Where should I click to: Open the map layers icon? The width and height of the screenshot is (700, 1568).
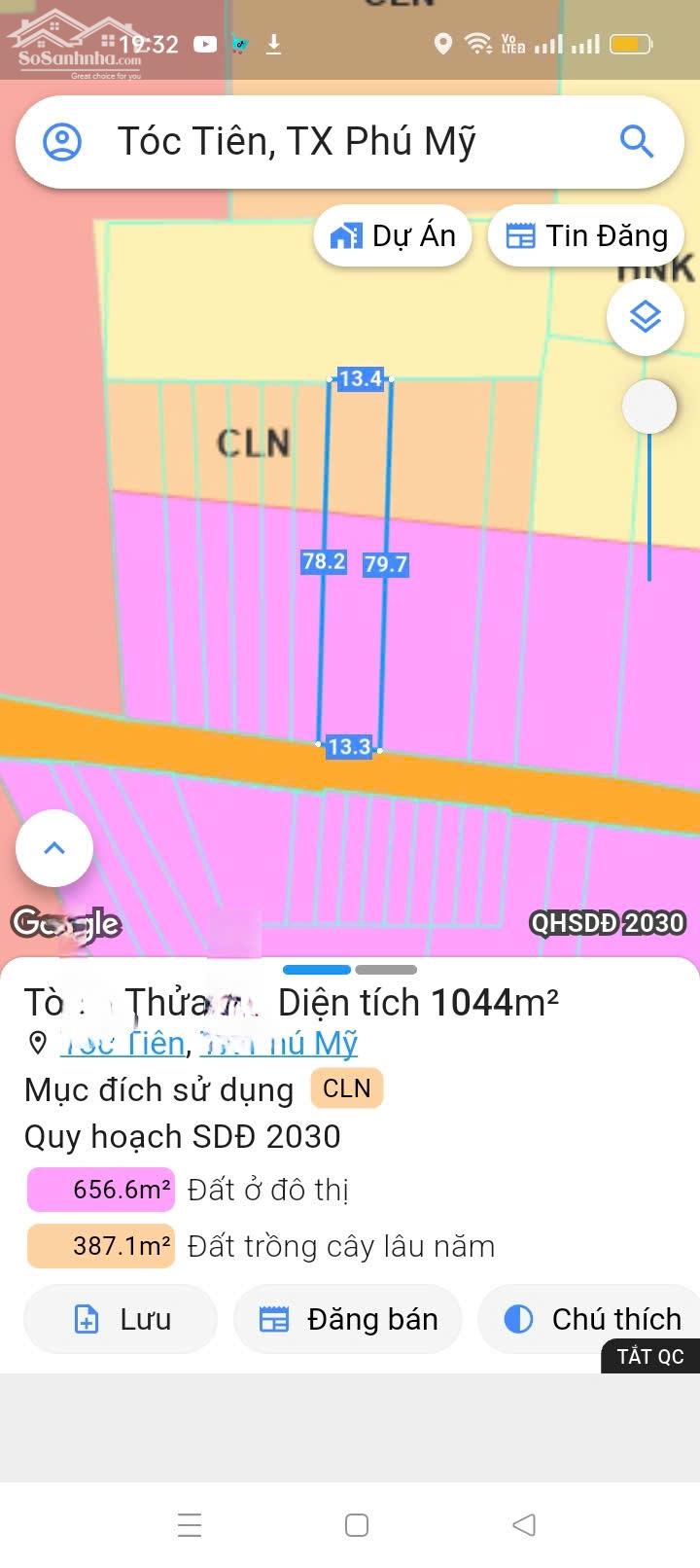coord(645,316)
